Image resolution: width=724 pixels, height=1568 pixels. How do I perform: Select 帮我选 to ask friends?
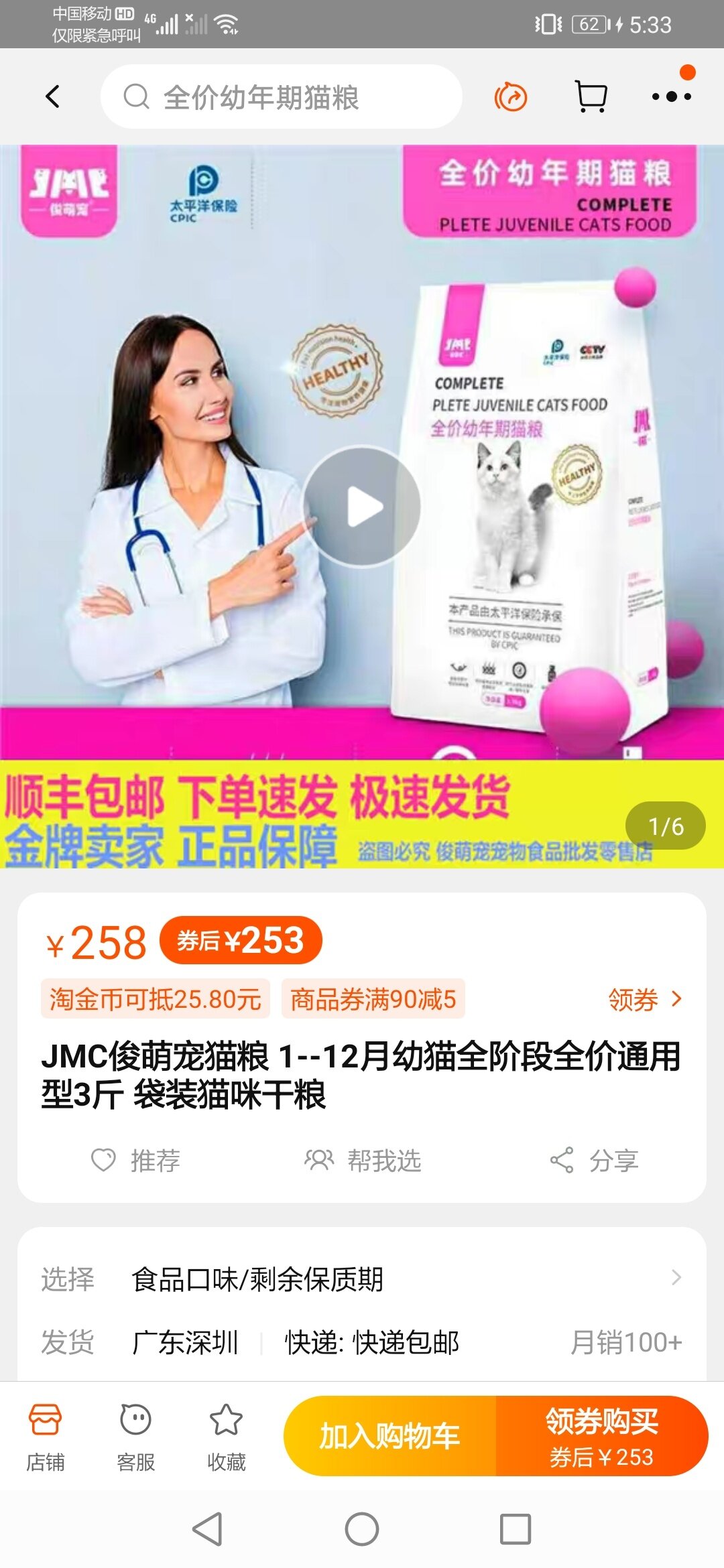(x=363, y=1160)
